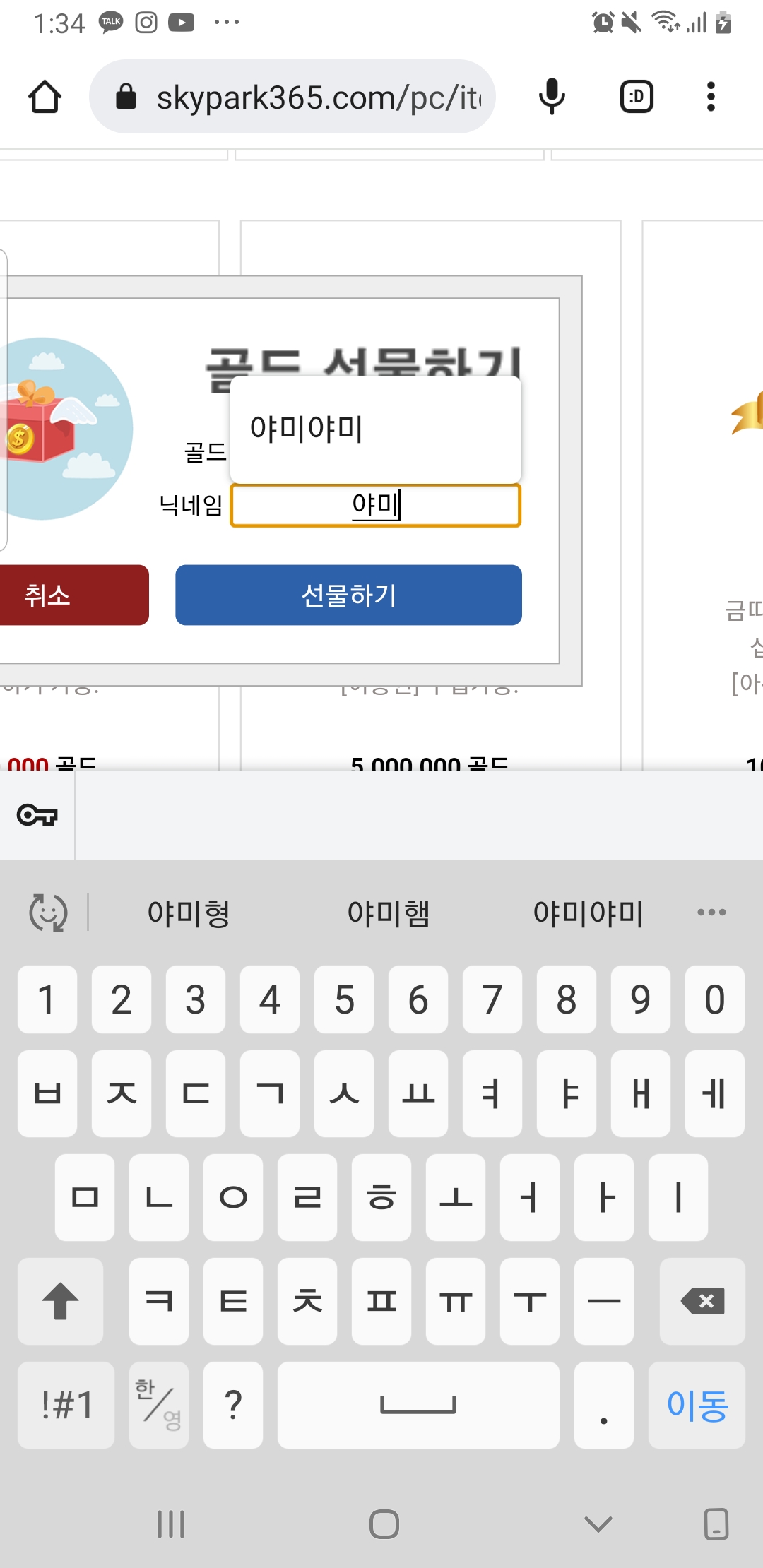The image size is (763, 1568).
Task: Switch the keyboard language with 한/영
Action: tap(159, 1405)
